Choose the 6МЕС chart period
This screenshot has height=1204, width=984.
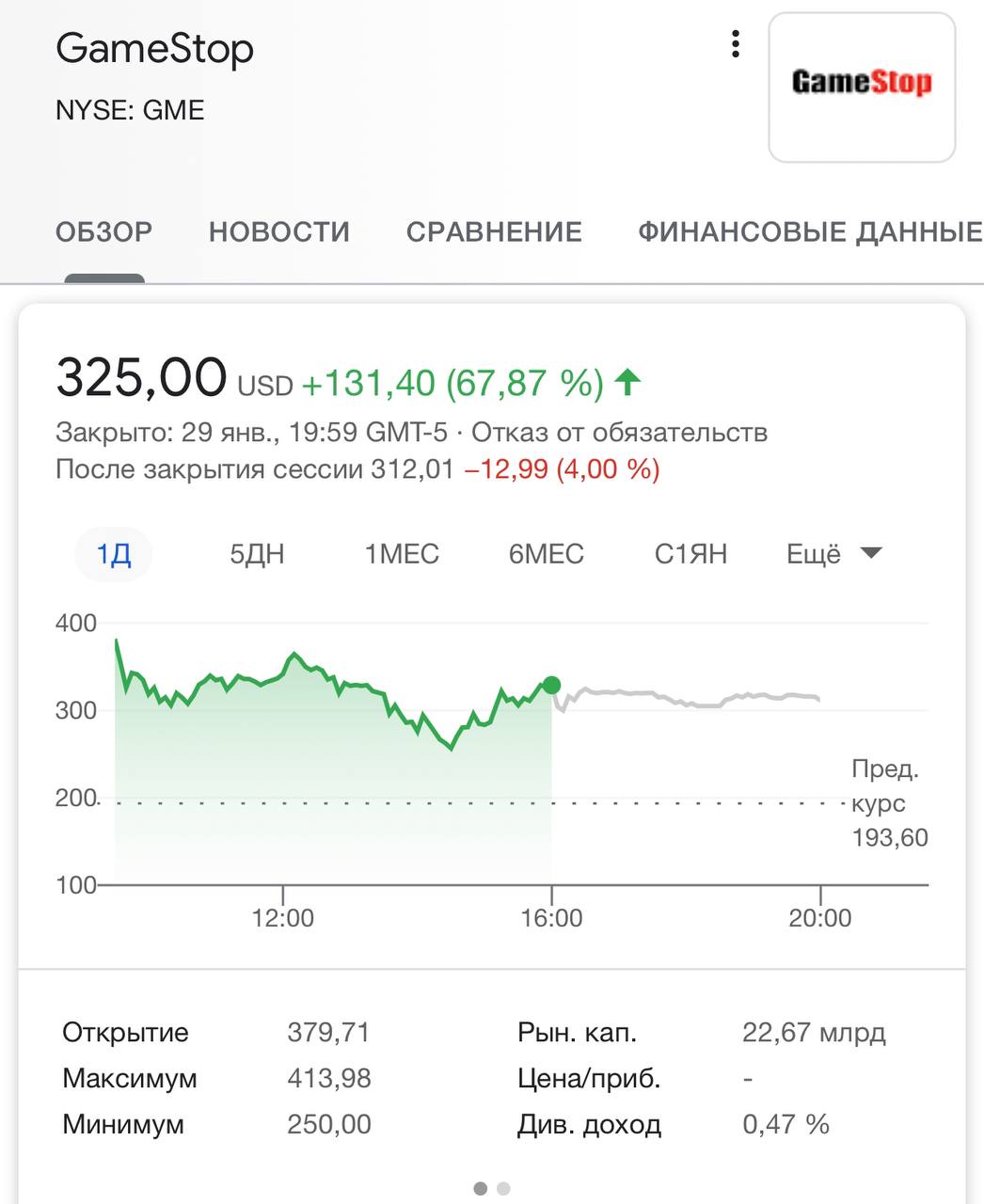point(546,554)
